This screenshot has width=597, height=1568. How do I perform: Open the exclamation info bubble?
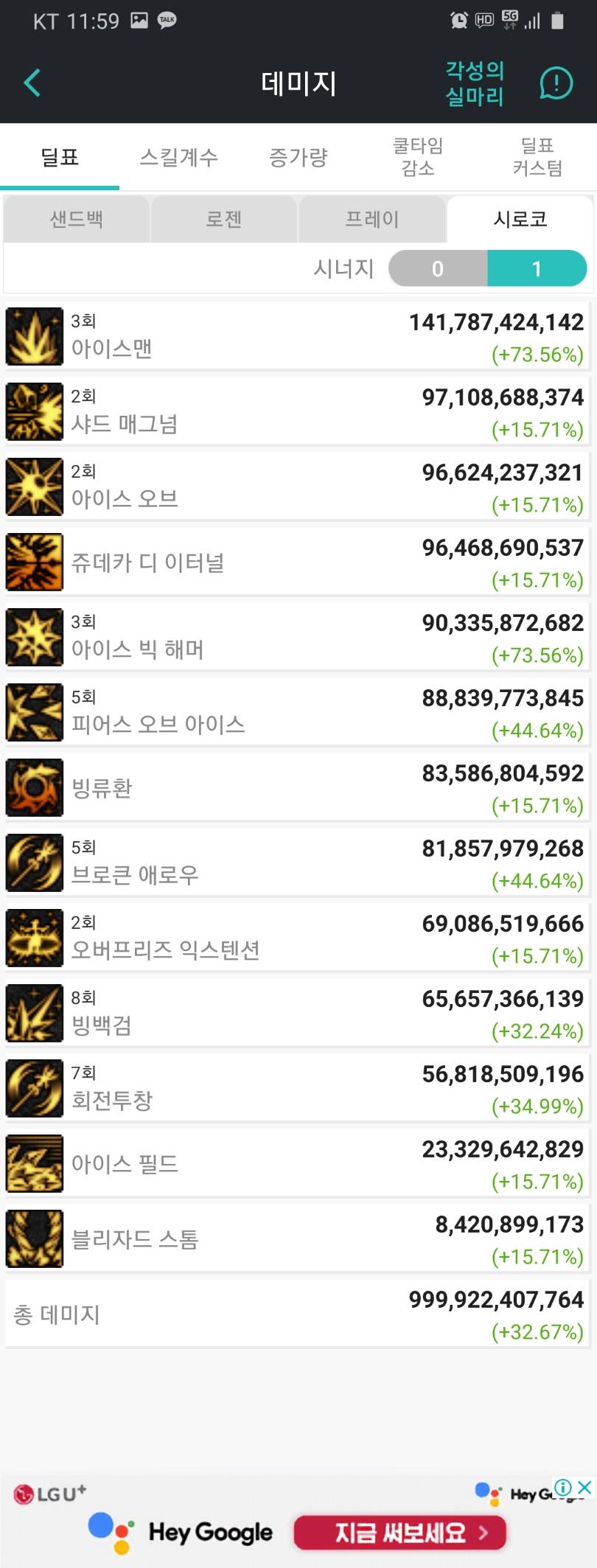[556, 83]
